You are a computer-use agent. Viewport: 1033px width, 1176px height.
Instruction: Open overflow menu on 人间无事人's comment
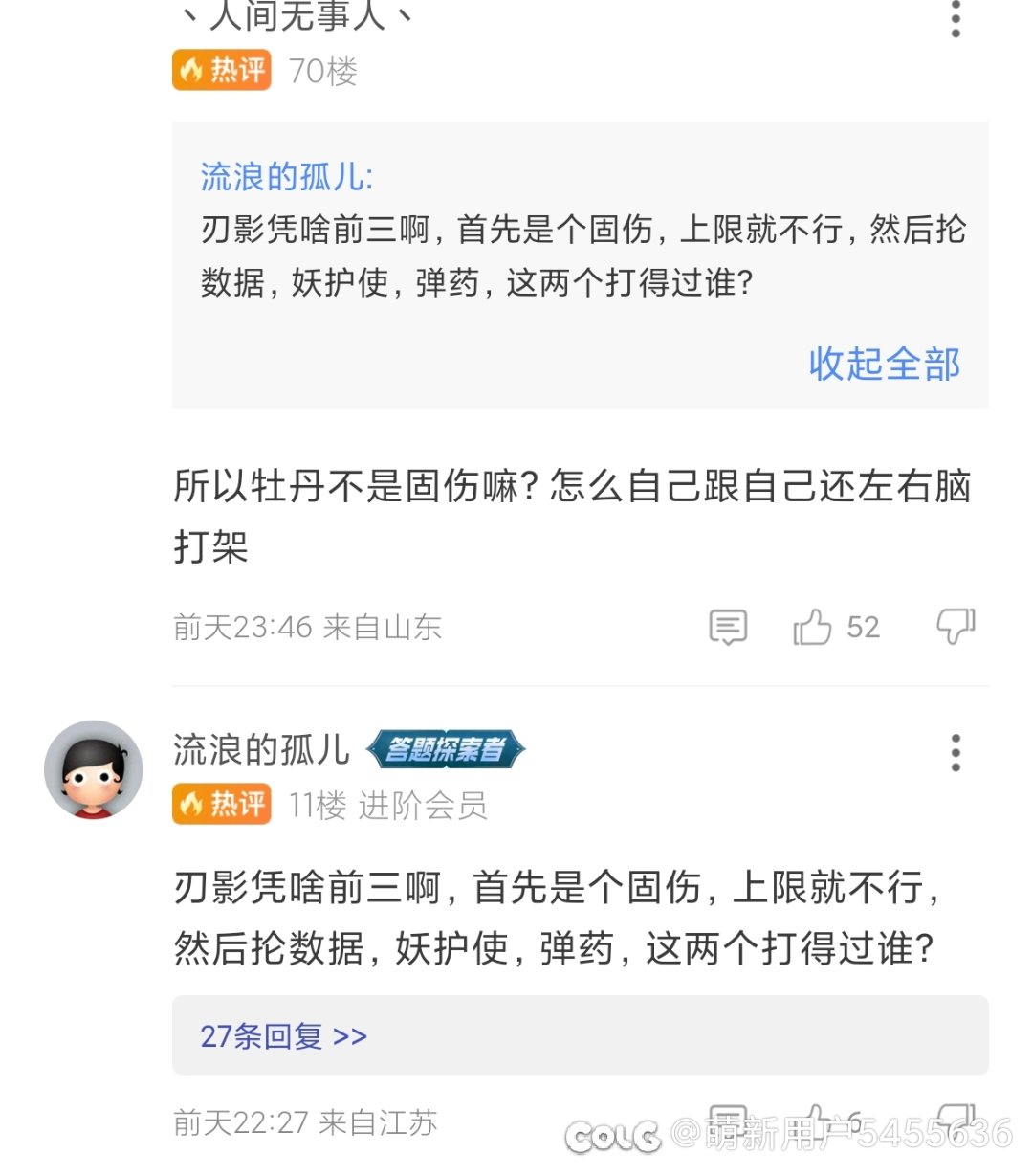[x=955, y=19]
